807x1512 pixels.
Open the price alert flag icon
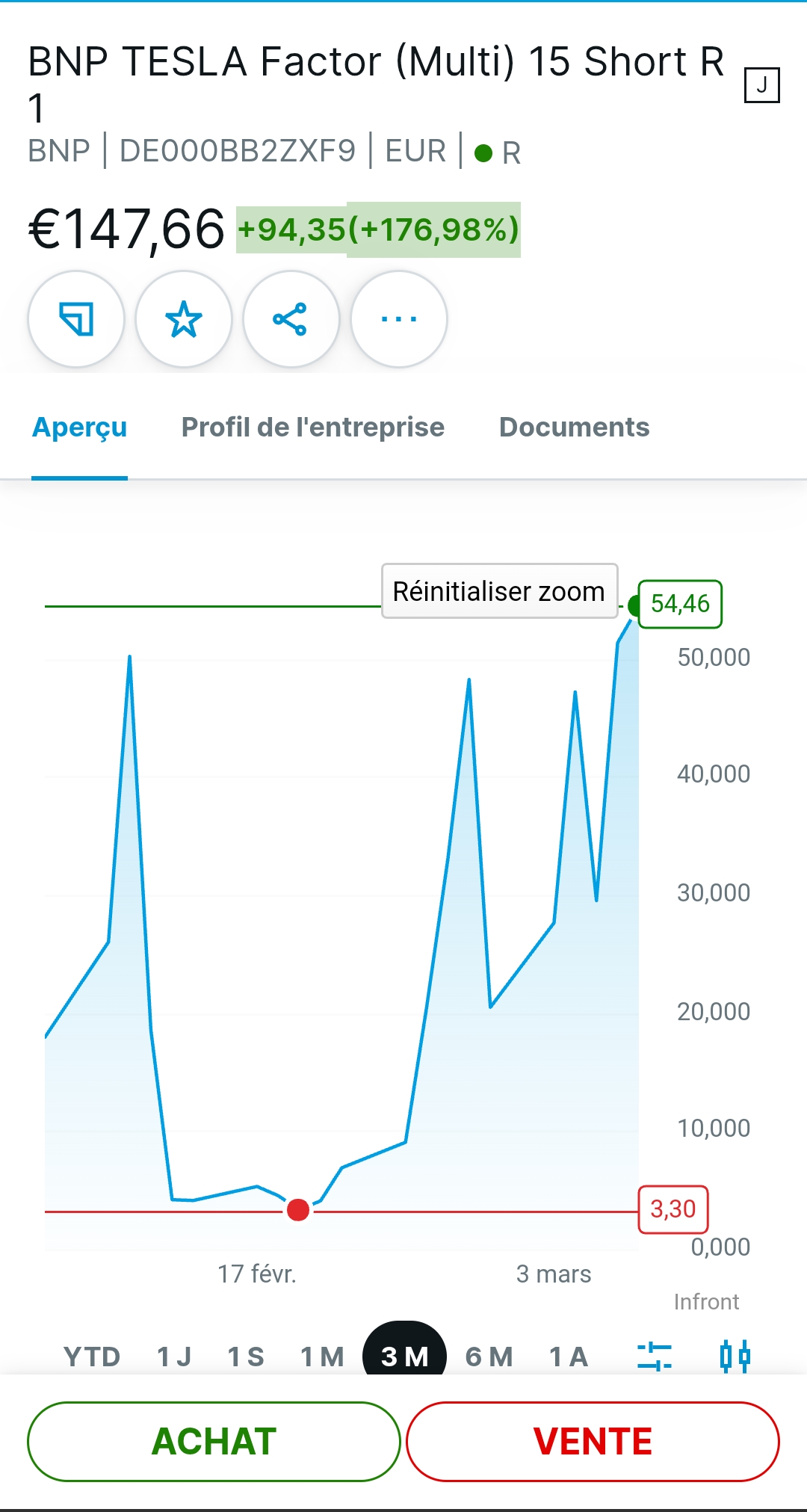coord(76,319)
